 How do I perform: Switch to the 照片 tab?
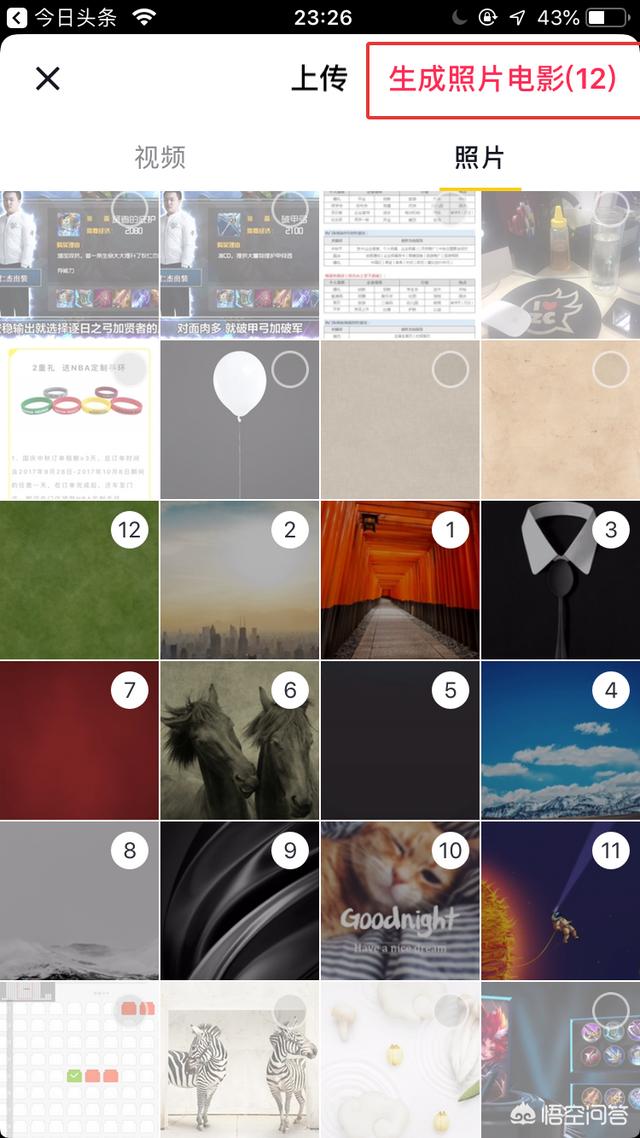[479, 157]
